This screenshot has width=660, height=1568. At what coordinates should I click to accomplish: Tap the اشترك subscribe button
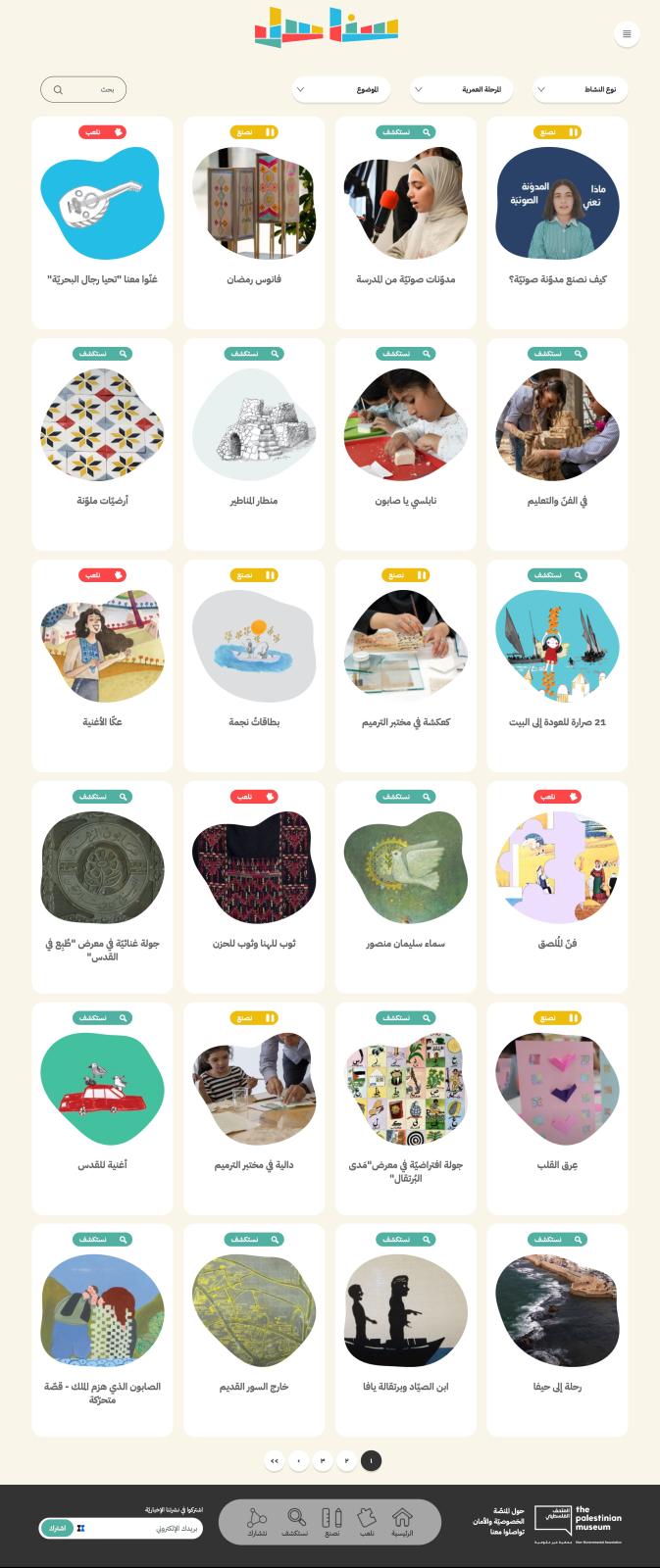coord(57,1529)
